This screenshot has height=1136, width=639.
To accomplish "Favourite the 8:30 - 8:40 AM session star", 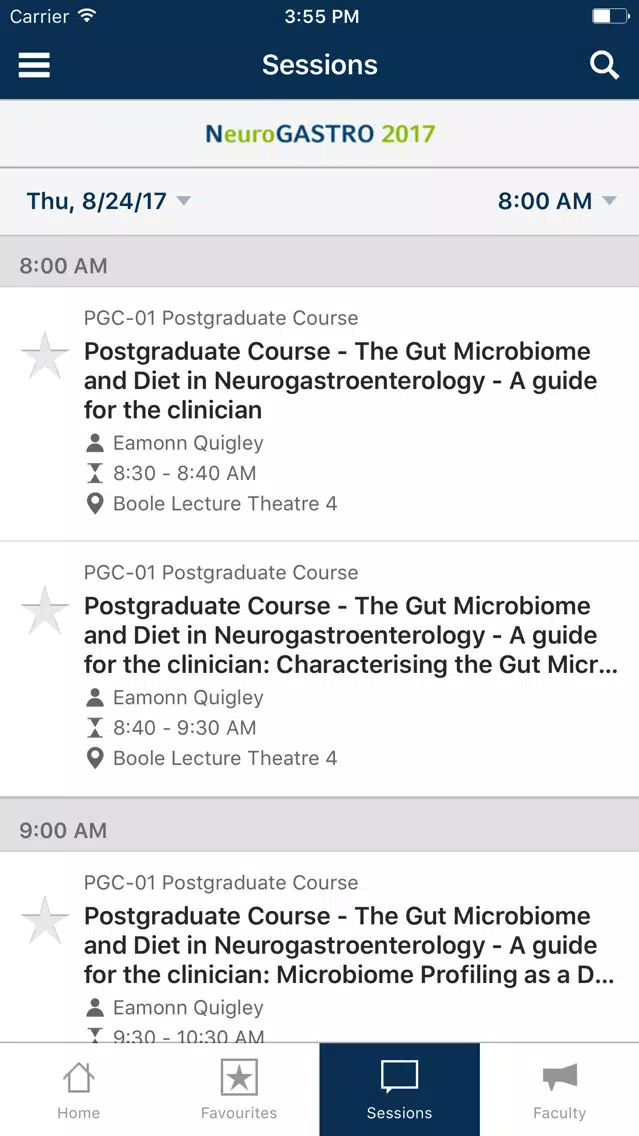I will (x=45, y=356).
